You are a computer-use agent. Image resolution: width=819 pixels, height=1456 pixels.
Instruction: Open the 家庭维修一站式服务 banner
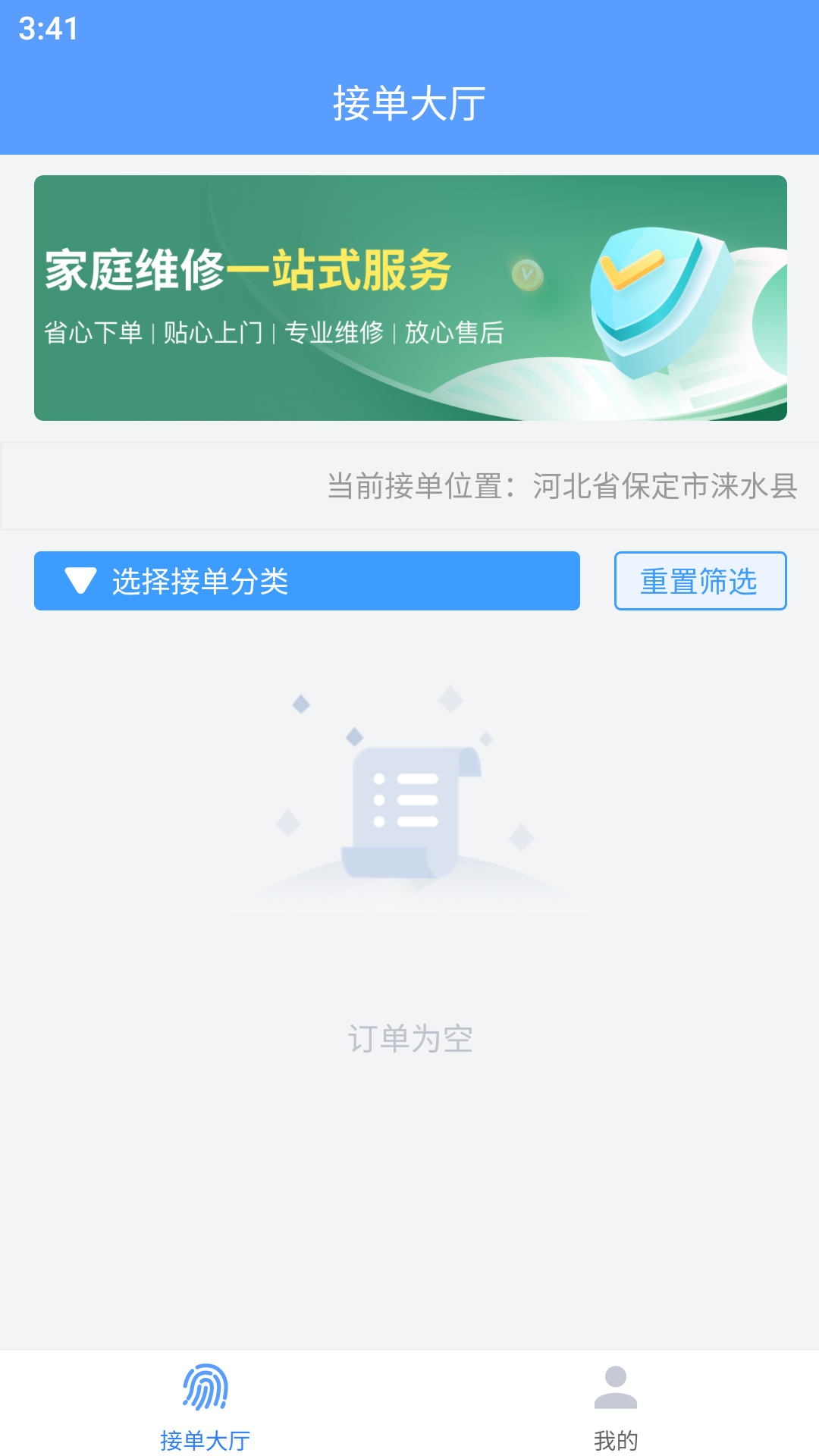click(409, 297)
